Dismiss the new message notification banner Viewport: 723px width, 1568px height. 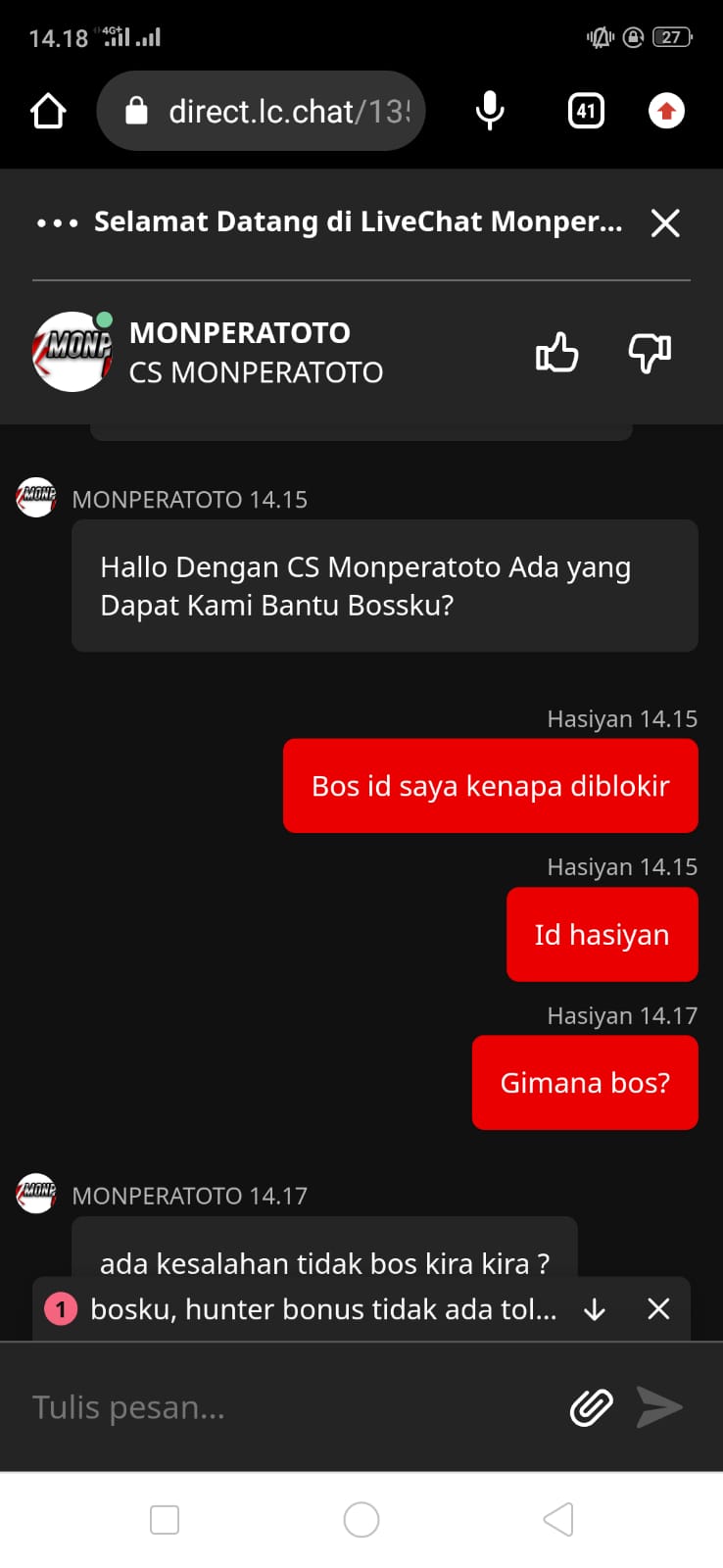coord(658,1309)
